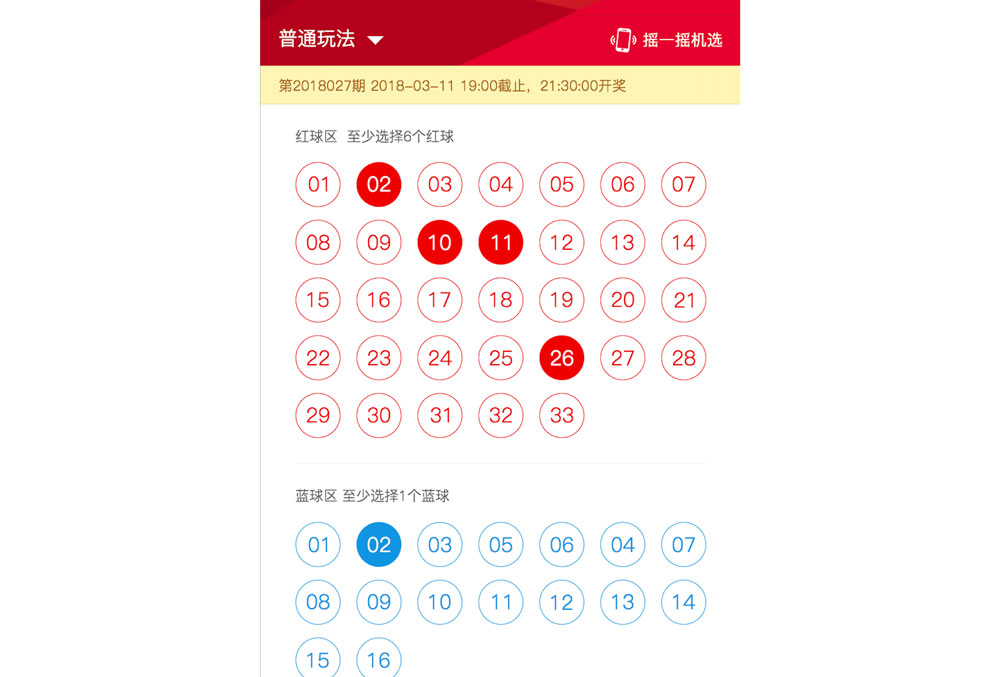
Task: Select blue ball 14
Action: tap(684, 602)
